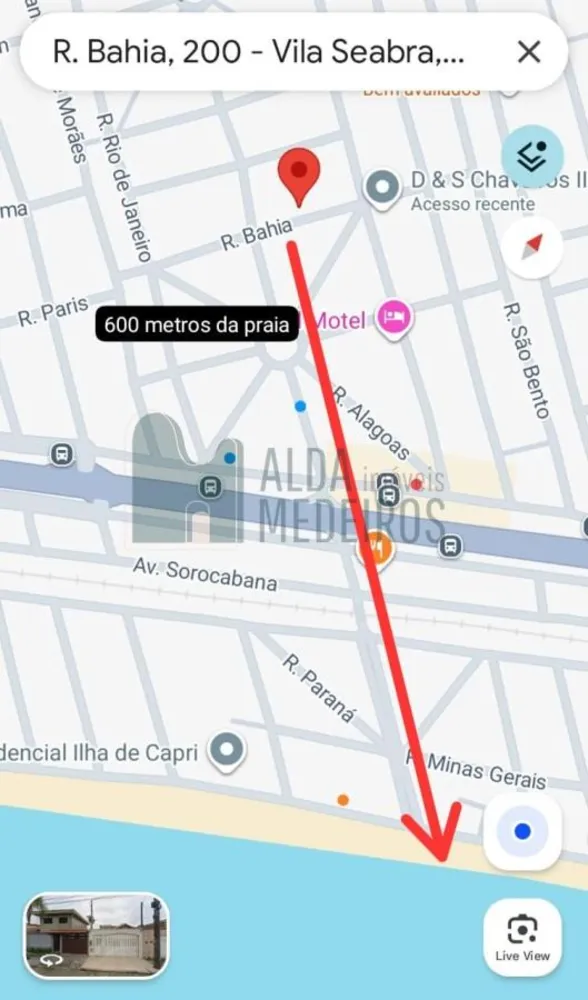Clear the searched address with the X
Screen dimensions: 588x1000
click(529, 52)
